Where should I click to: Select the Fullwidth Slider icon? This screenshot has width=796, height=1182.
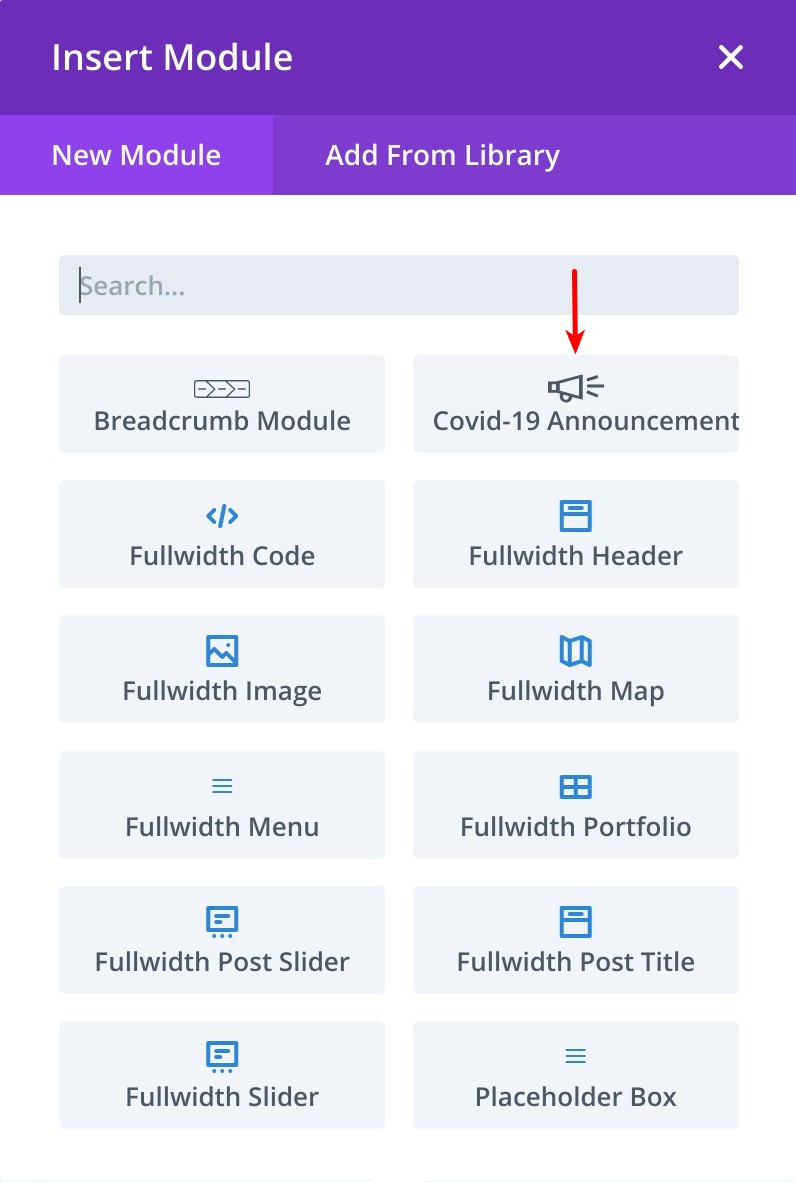222,1057
